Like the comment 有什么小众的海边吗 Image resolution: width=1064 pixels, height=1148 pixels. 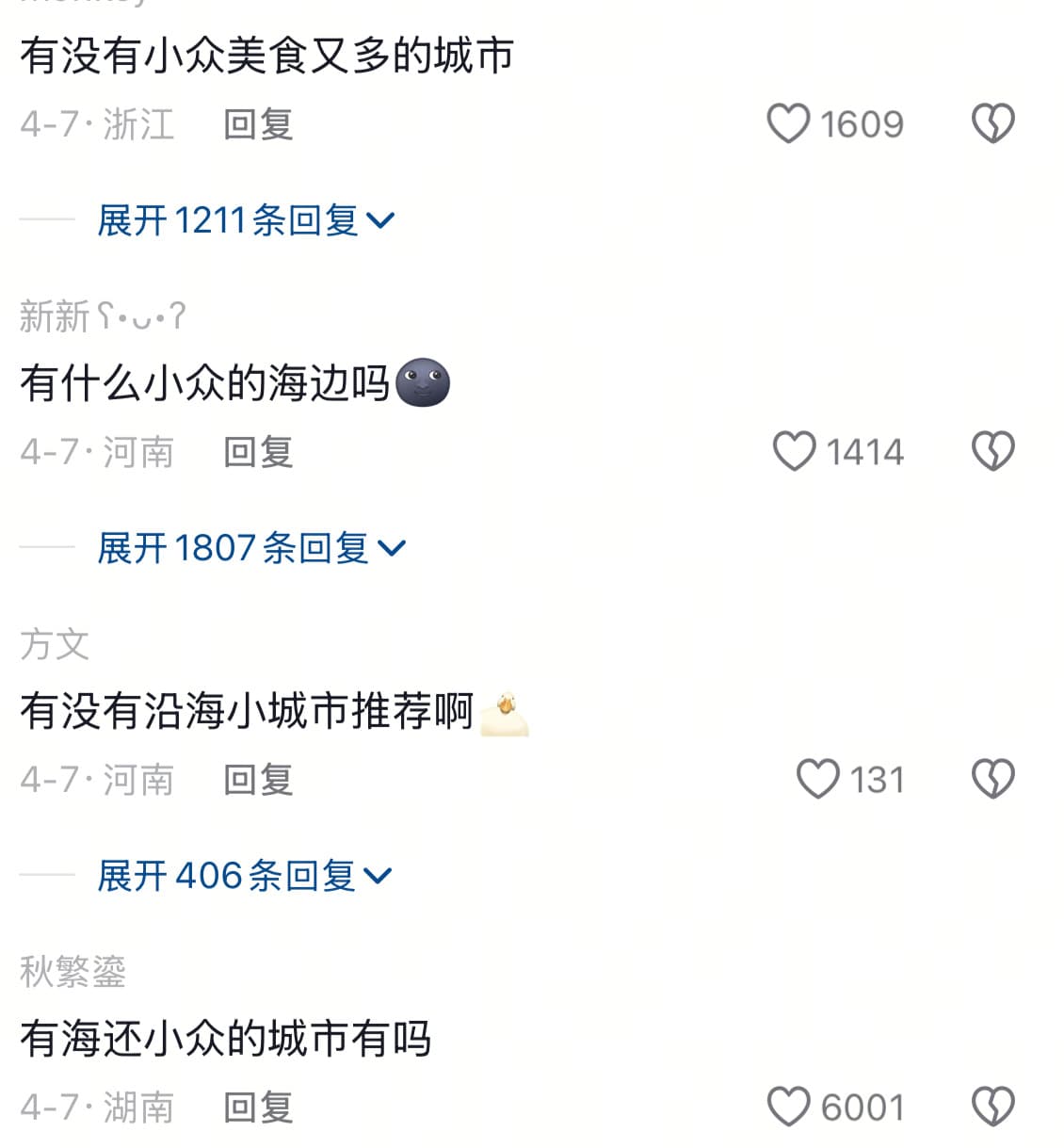[794, 451]
